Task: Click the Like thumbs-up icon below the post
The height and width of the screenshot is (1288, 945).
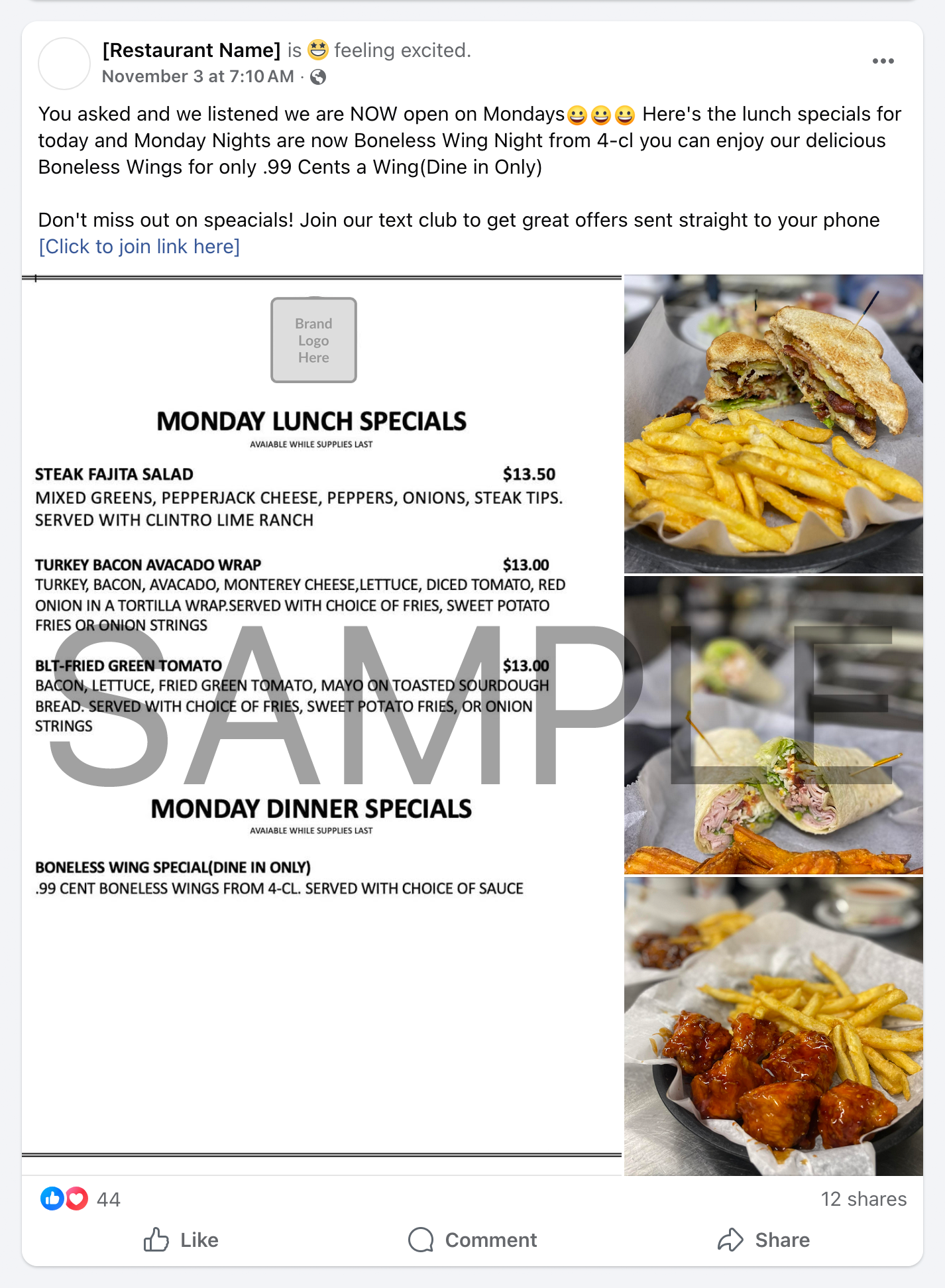Action: tap(157, 1240)
